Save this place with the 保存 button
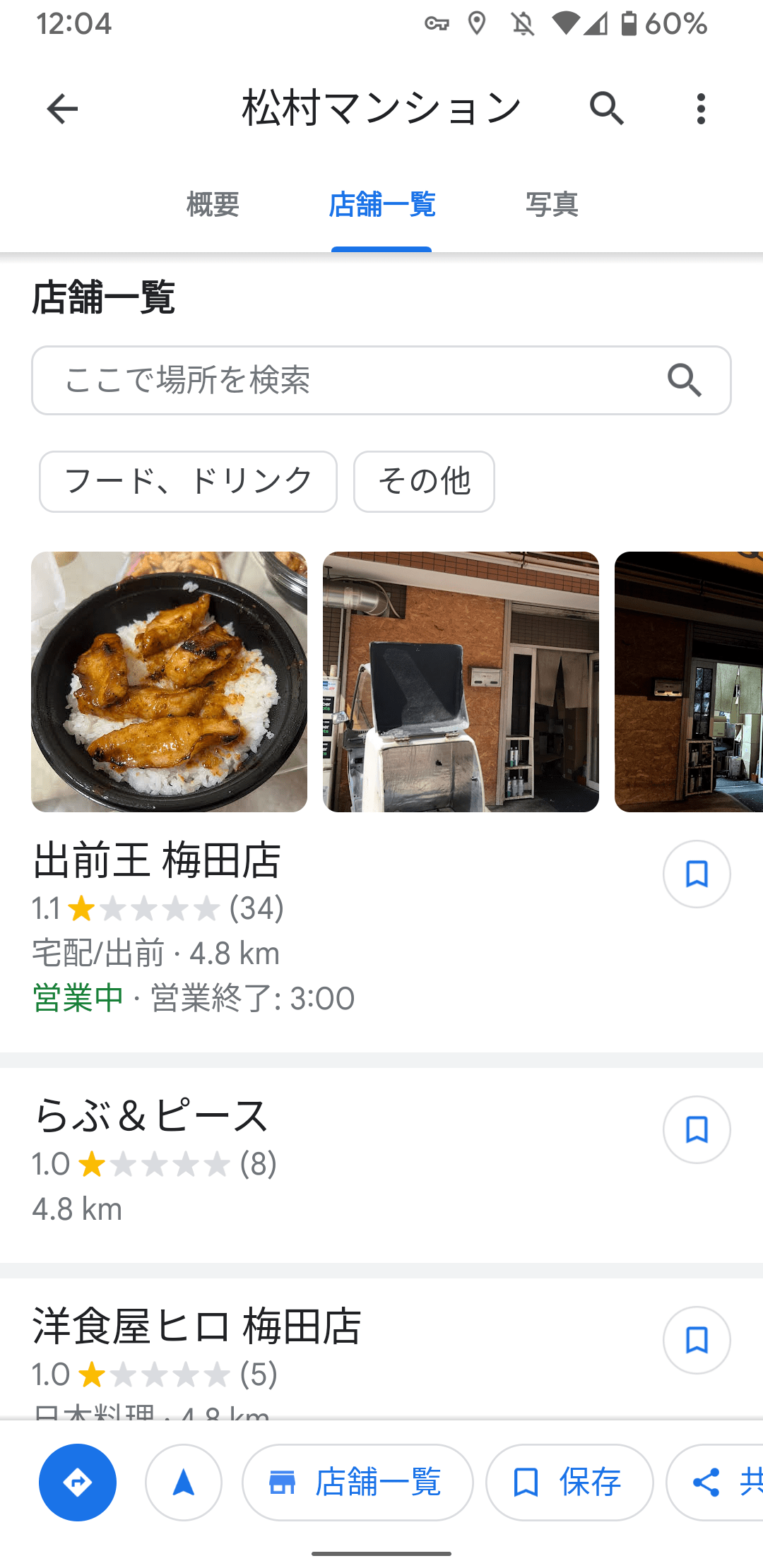 [x=569, y=1483]
